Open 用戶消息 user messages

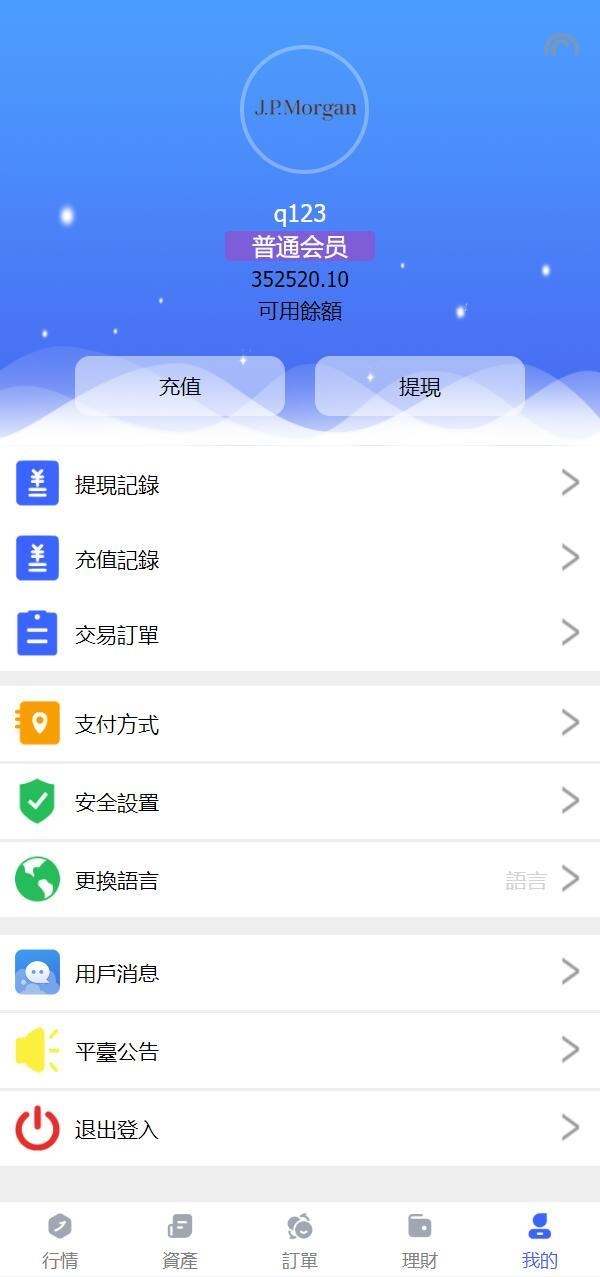point(300,972)
